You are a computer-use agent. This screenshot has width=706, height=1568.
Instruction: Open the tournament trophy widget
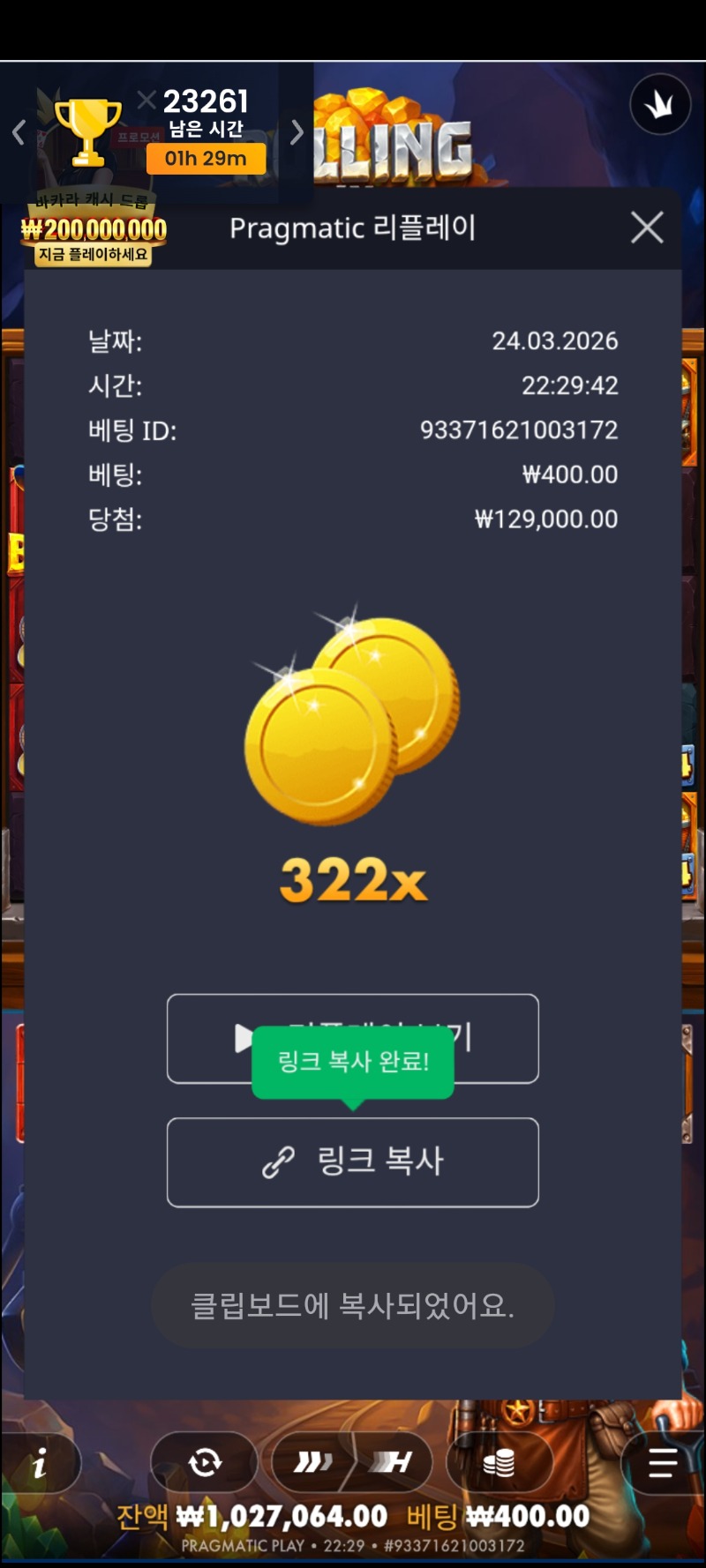pyautogui.click(x=87, y=132)
